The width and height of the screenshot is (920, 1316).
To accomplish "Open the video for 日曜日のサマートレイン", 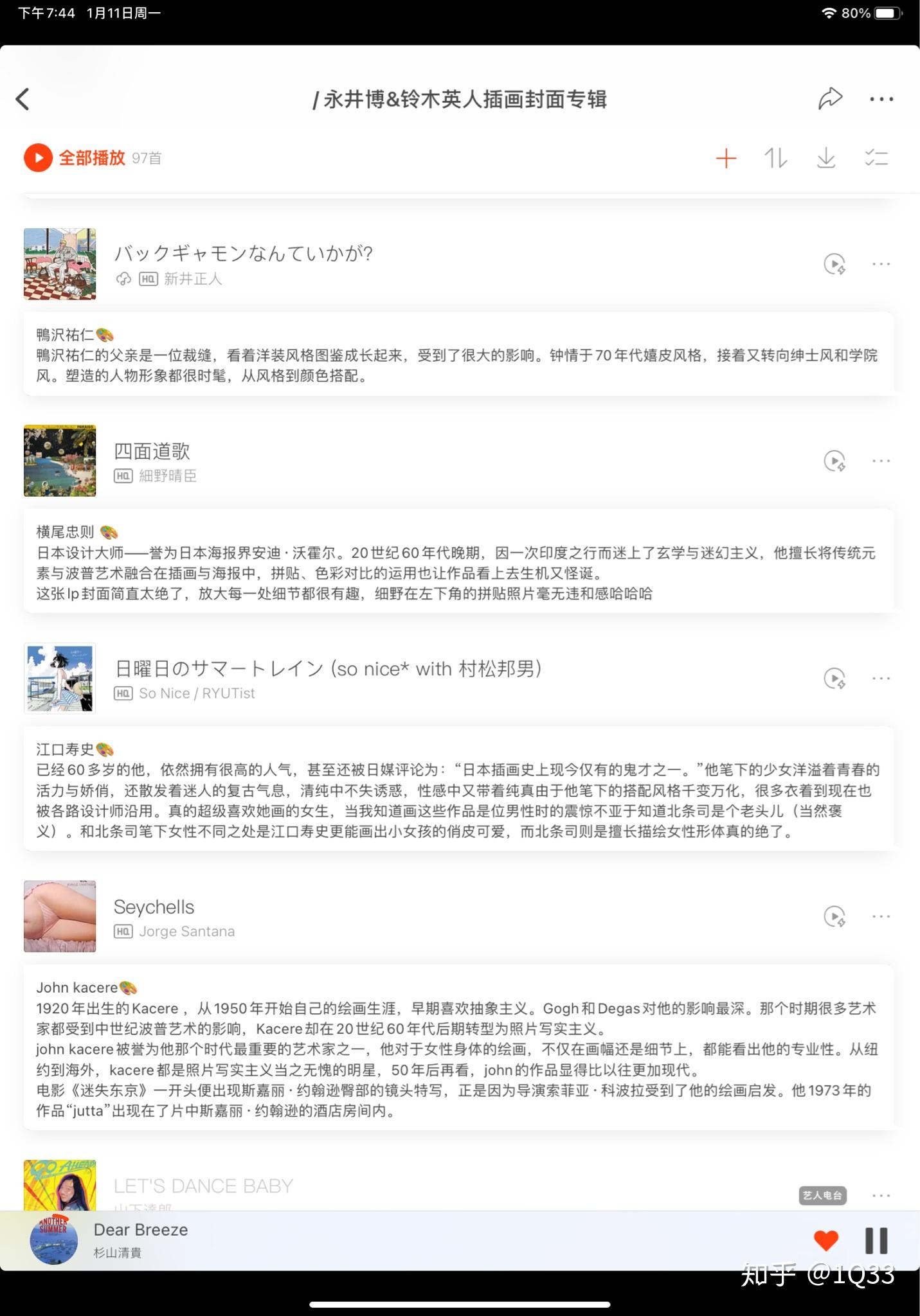I will pyautogui.click(x=834, y=679).
